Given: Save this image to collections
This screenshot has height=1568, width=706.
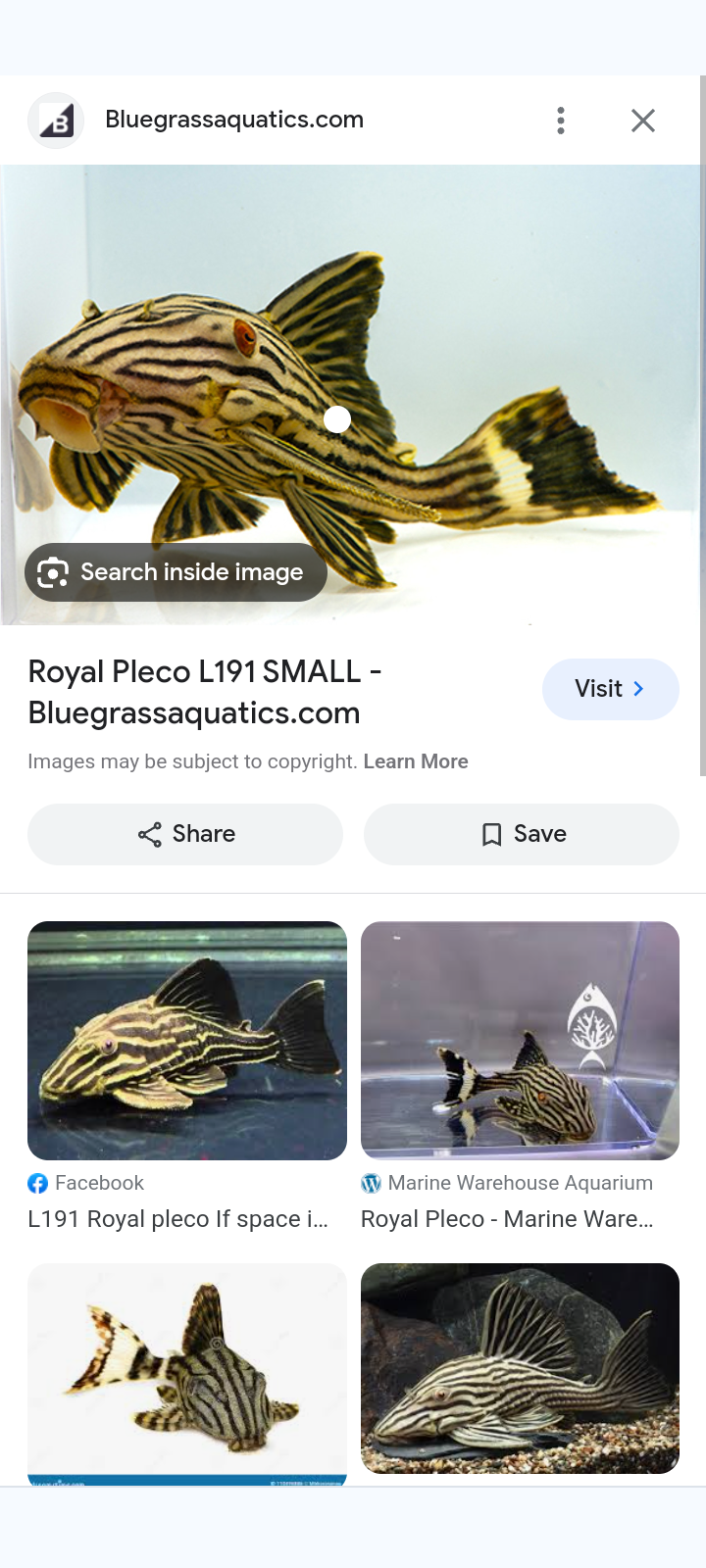Looking at the screenshot, I should pyautogui.click(x=522, y=834).
